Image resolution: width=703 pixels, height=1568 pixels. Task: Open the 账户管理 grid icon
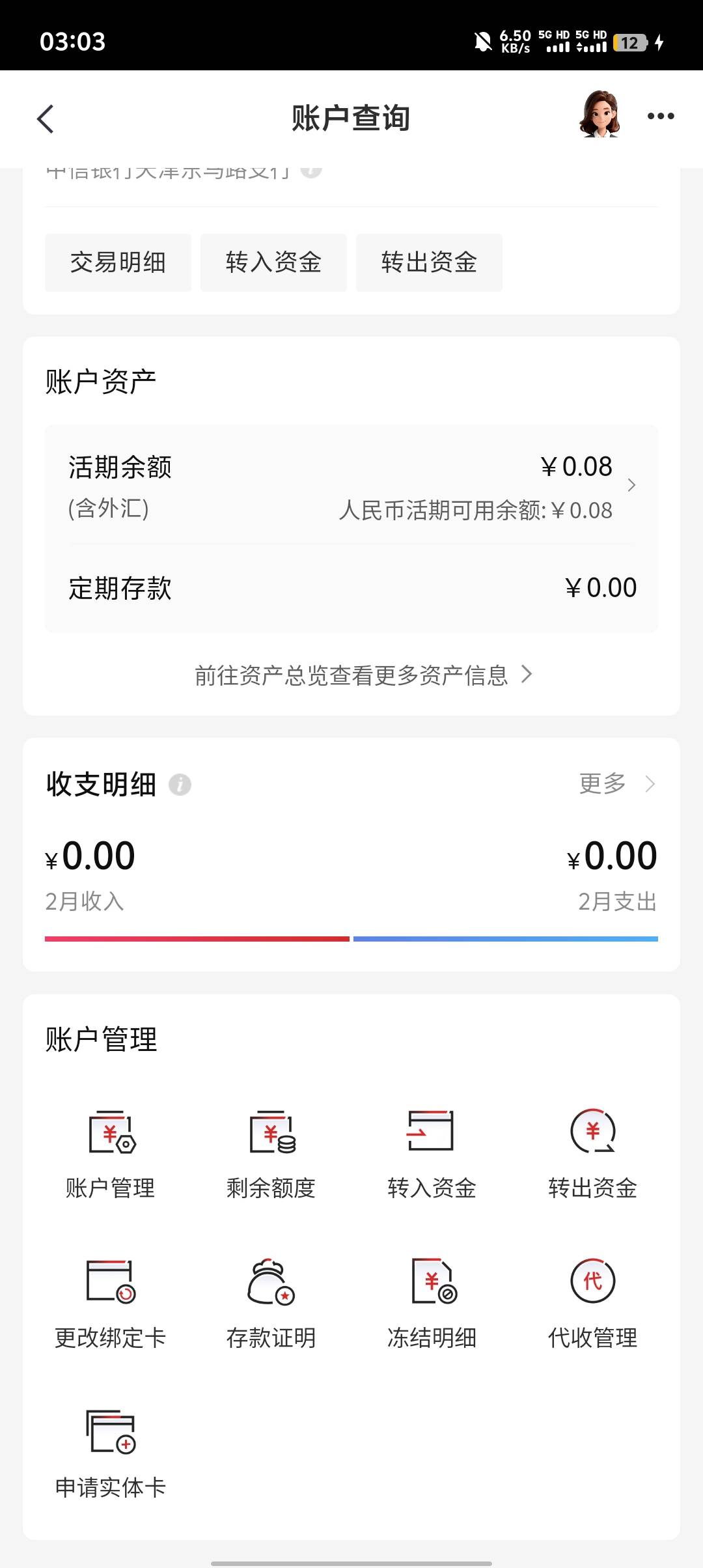(x=111, y=1154)
